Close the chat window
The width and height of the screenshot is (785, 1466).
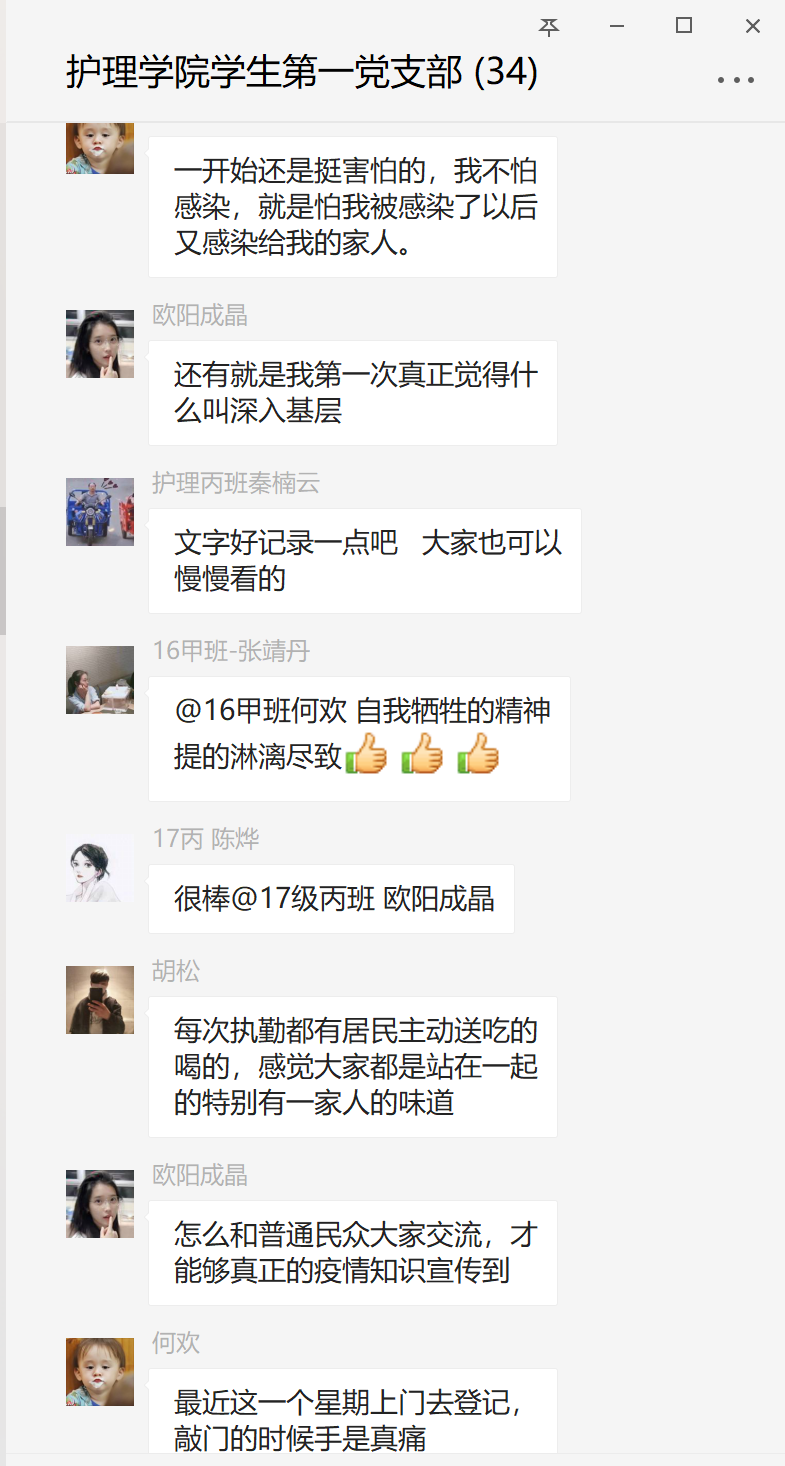[753, 27]
